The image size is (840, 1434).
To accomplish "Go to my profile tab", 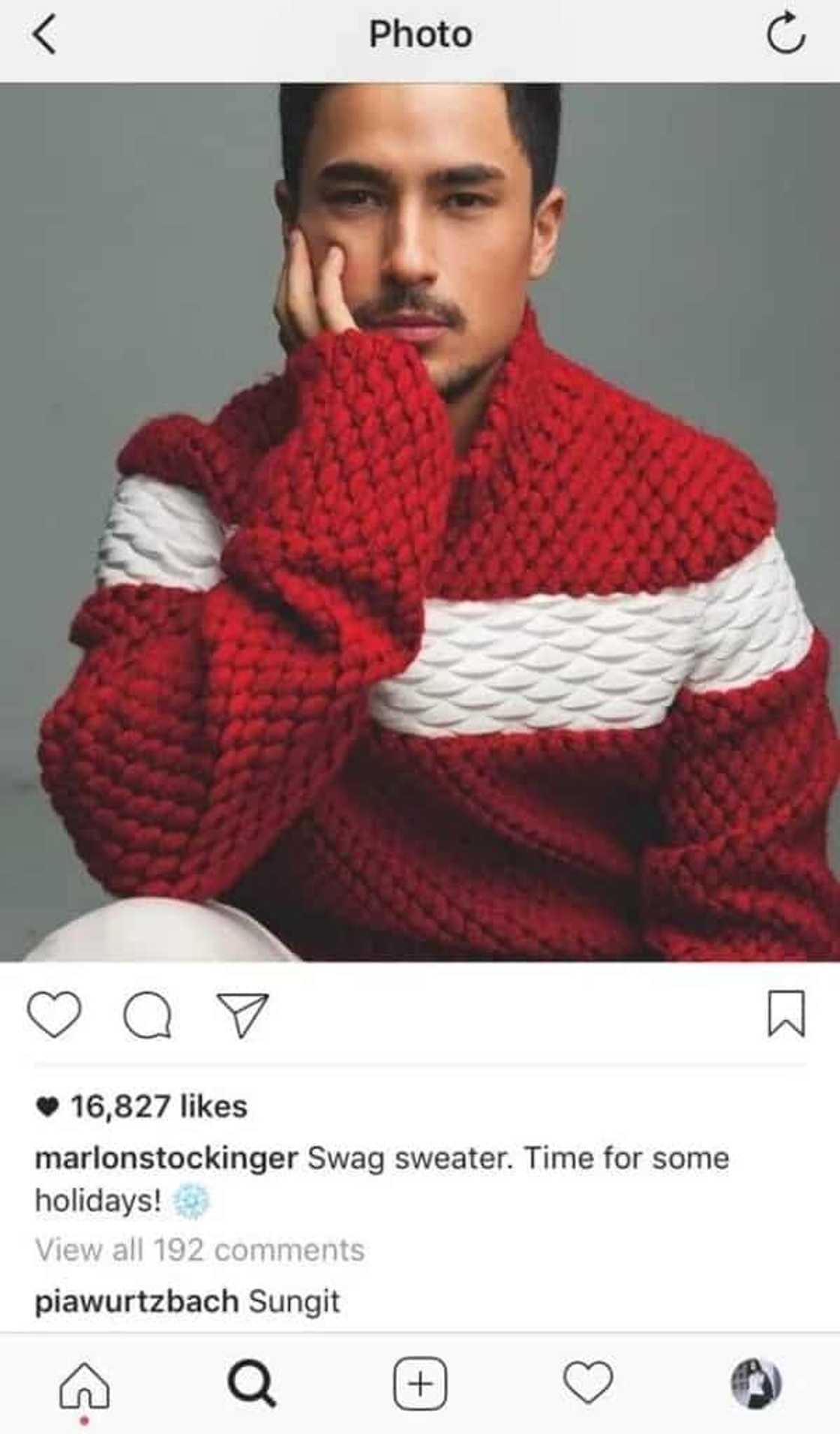I will coord(756,1382).
